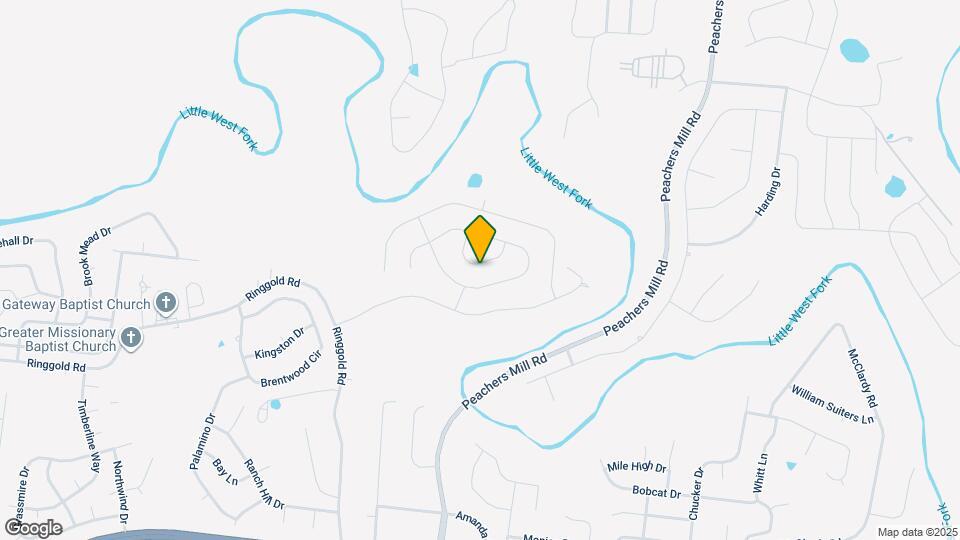This screenshot has width=960, height=540.
Task: Open the Gateway Baptist Church place pin
Action: 166,303
